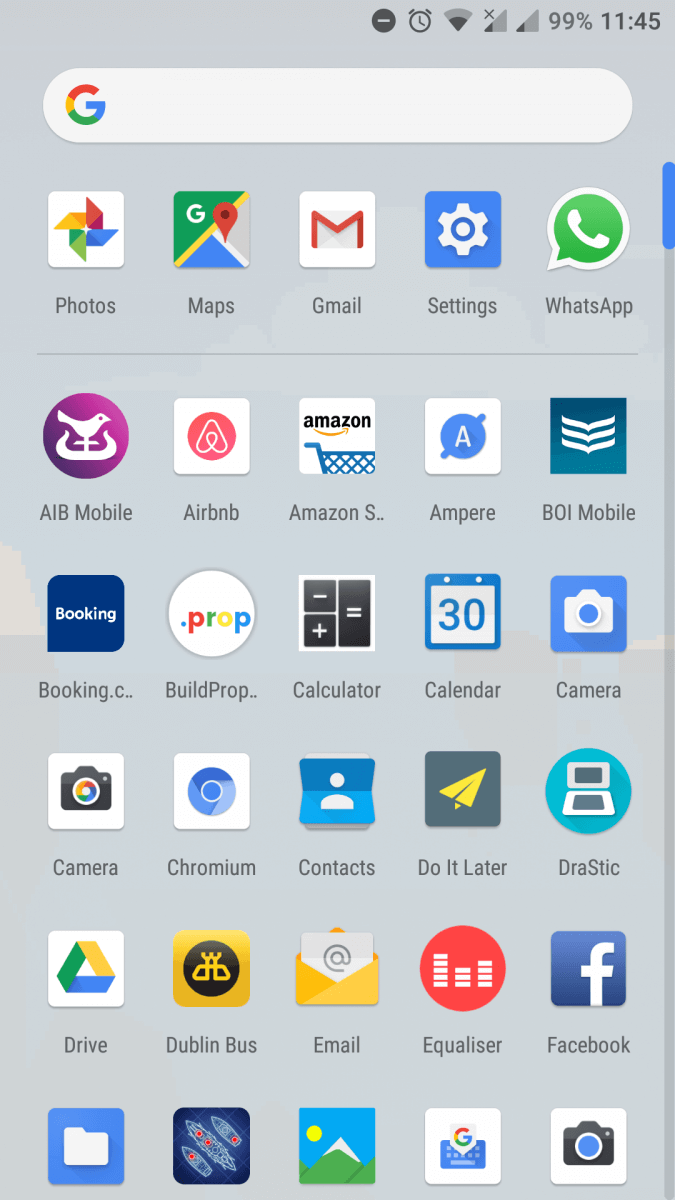Image resolution: width=675 pixels, height=1200 pixels.
Task: Open Gmail
Action: [x=337, y=230]
